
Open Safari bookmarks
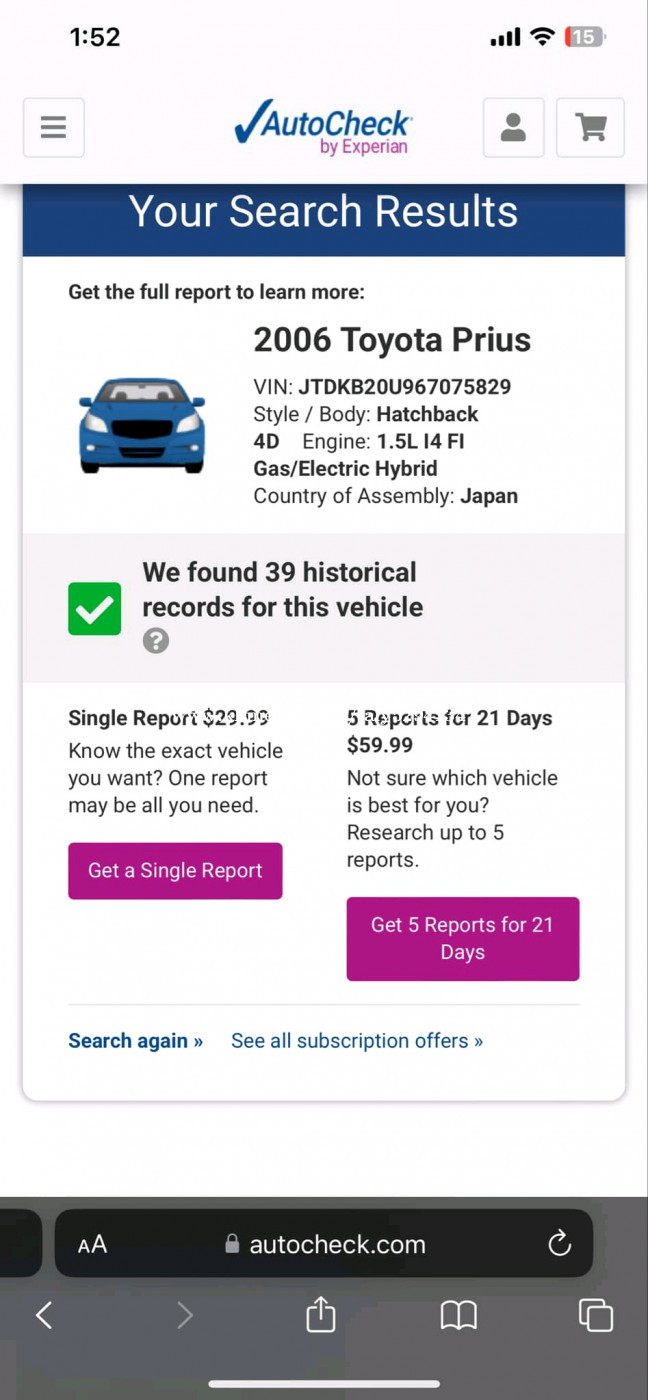[x=459, y=1316]
